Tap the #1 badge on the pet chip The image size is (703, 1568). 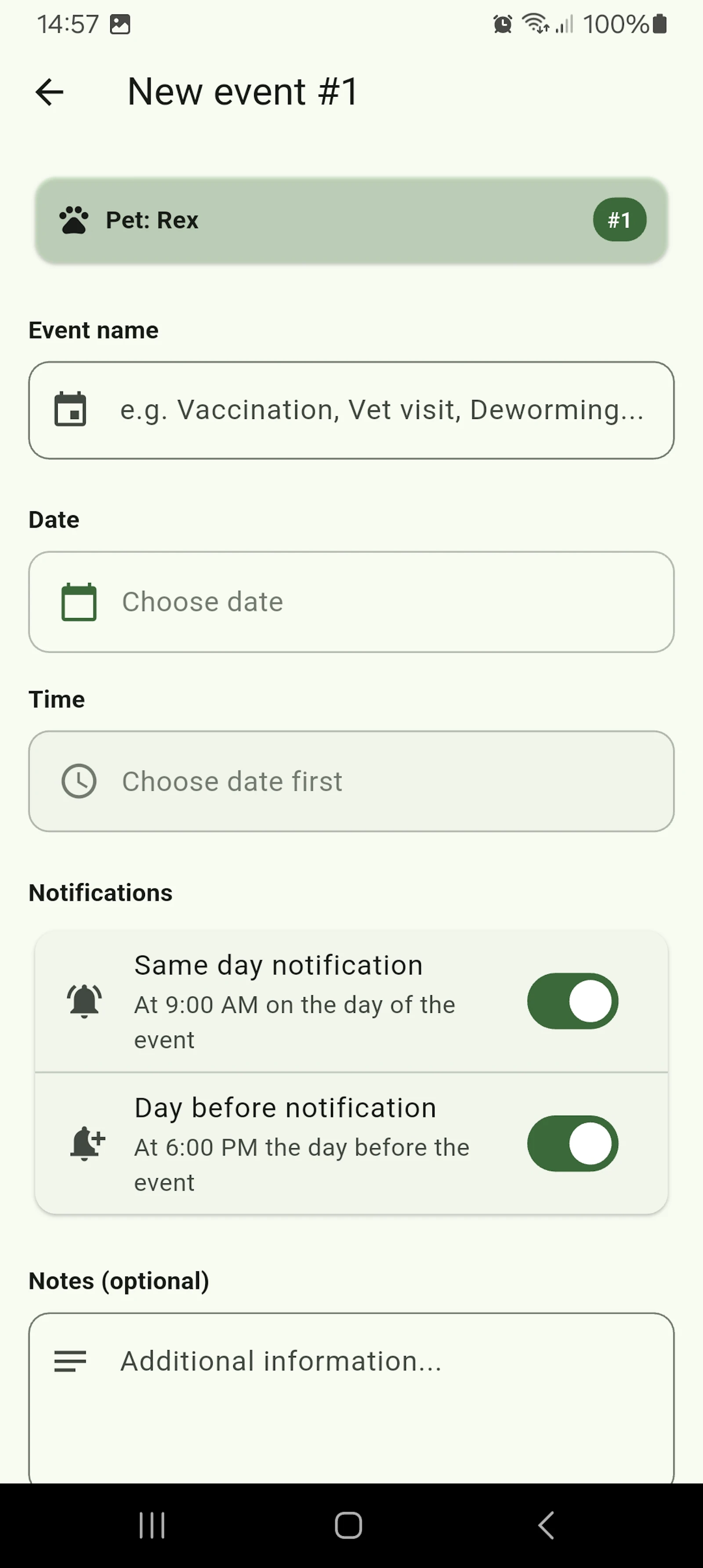[x=620, y=220]
